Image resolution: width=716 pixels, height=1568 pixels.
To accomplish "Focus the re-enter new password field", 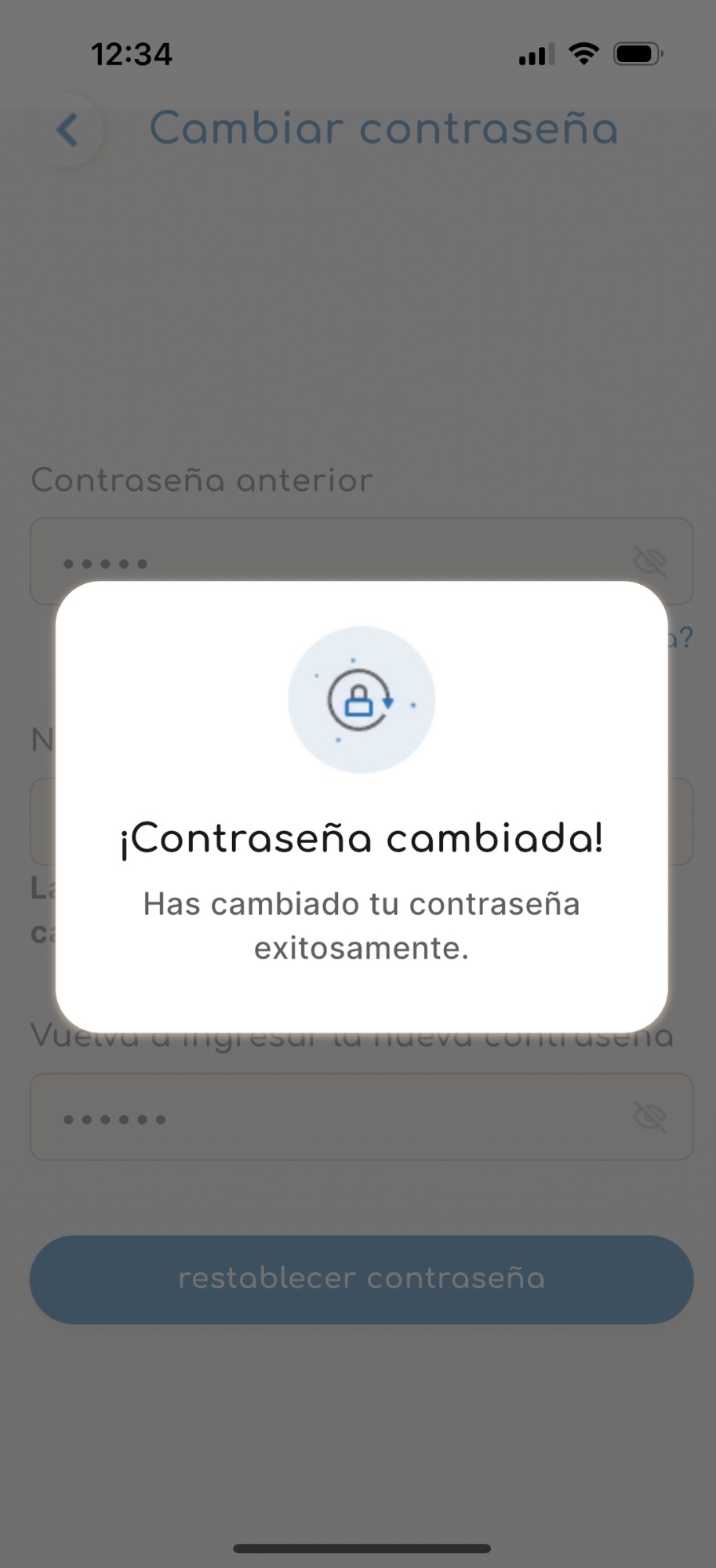I will coord(362,1116).
